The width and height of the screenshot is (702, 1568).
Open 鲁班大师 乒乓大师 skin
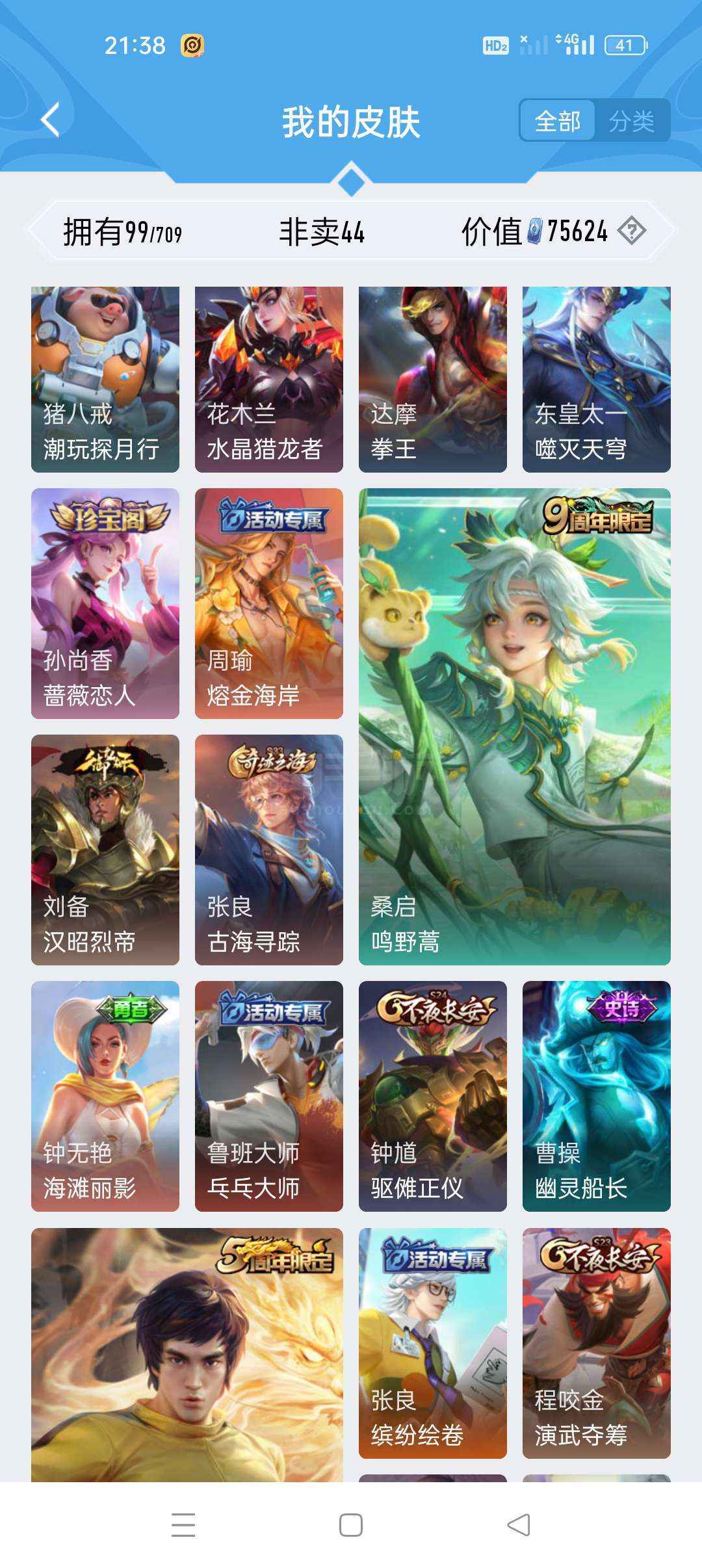point(269,1096)
